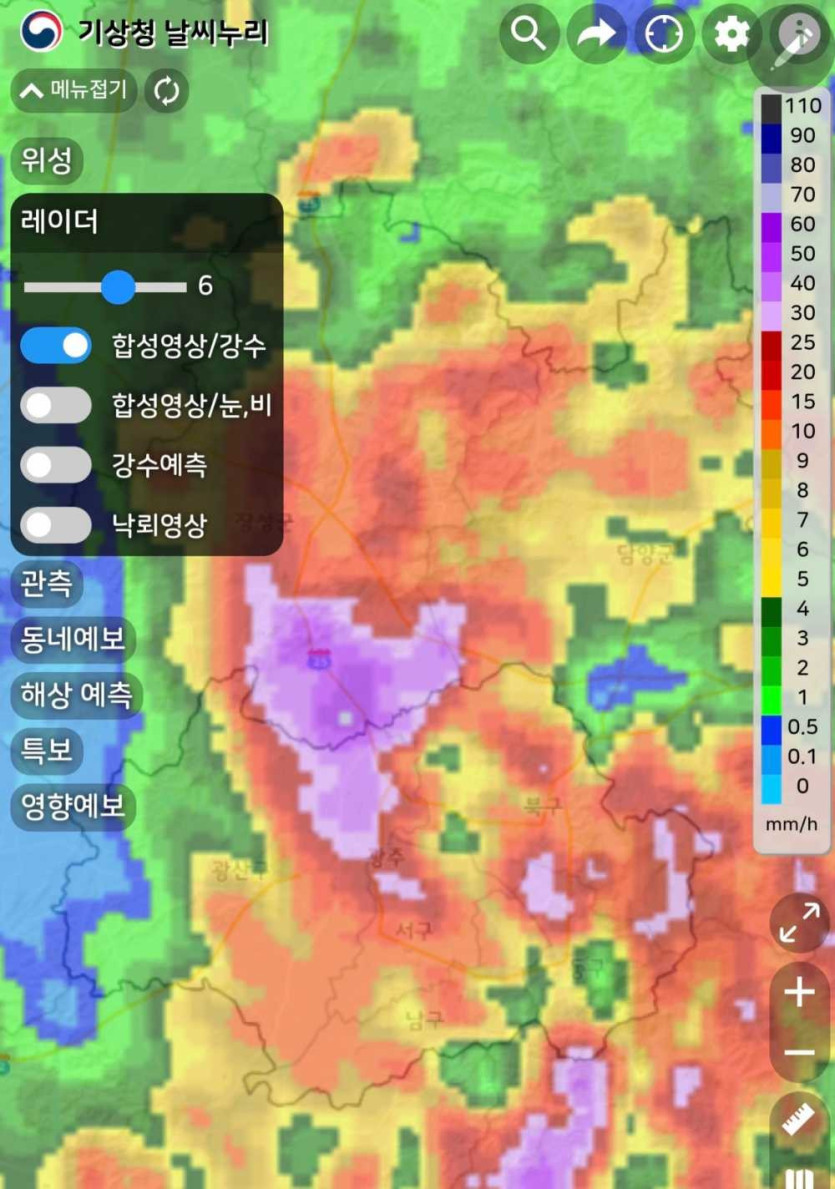
Task: Tap the share arrow icon
Action: point(596,35)
